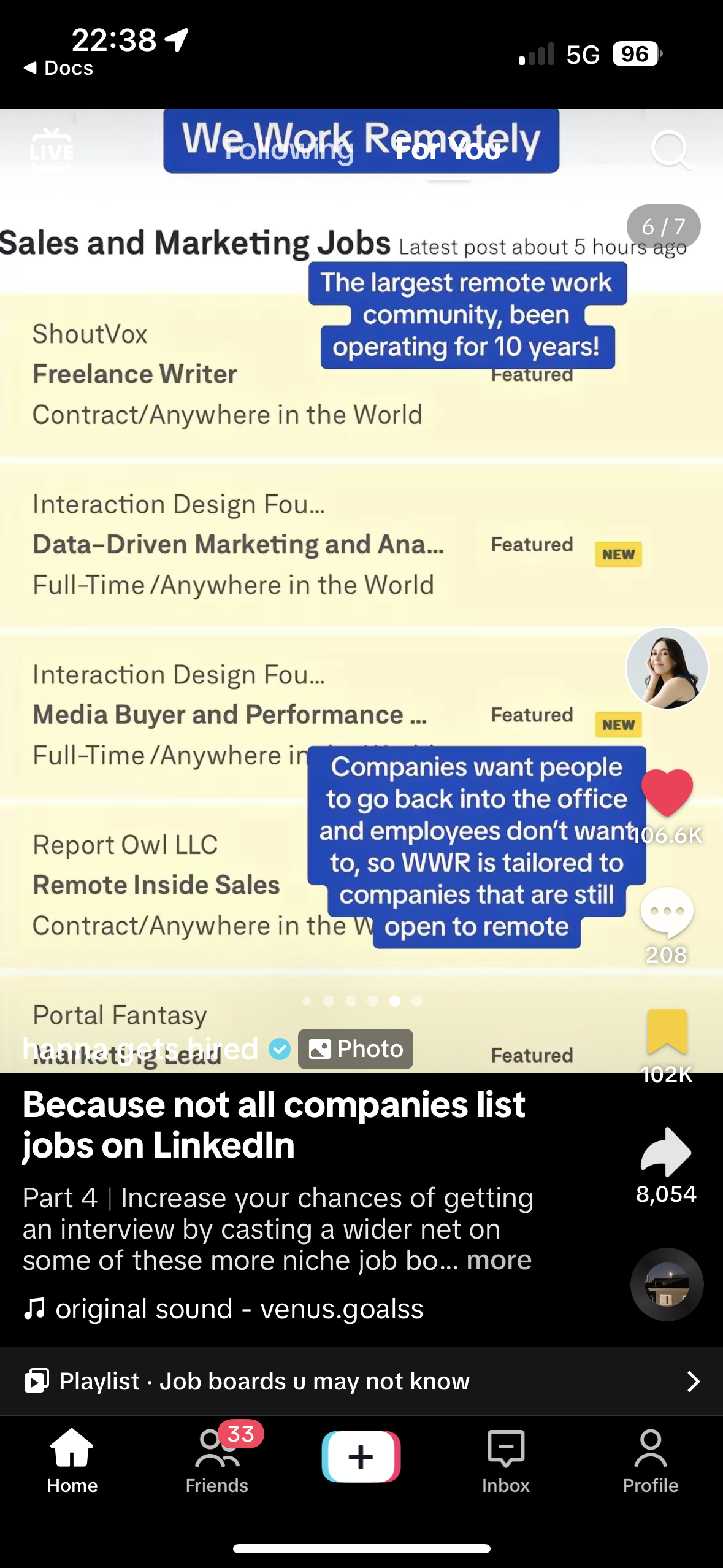Go to the Profile tab
The width and height of the screenshot is (723, 1568).
(650, 1460)
